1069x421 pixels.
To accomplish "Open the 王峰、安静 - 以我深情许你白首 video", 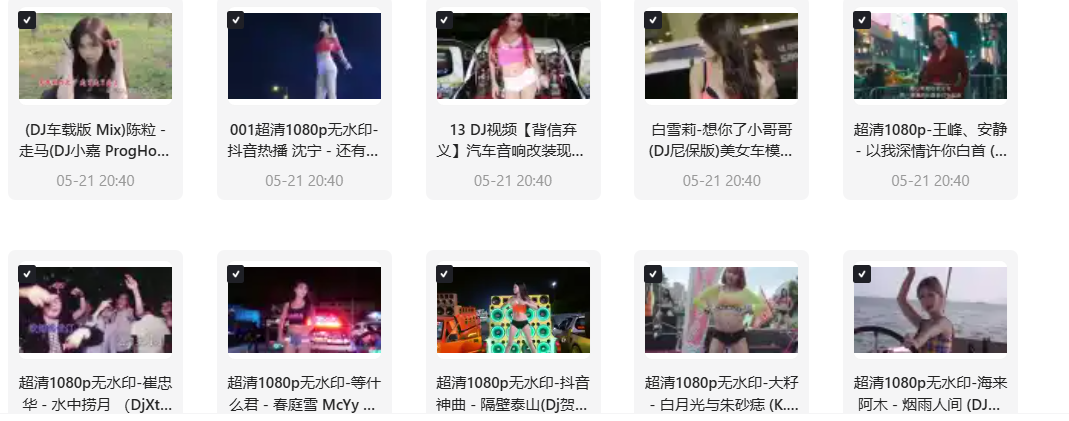I will click(x=930, y=57).
